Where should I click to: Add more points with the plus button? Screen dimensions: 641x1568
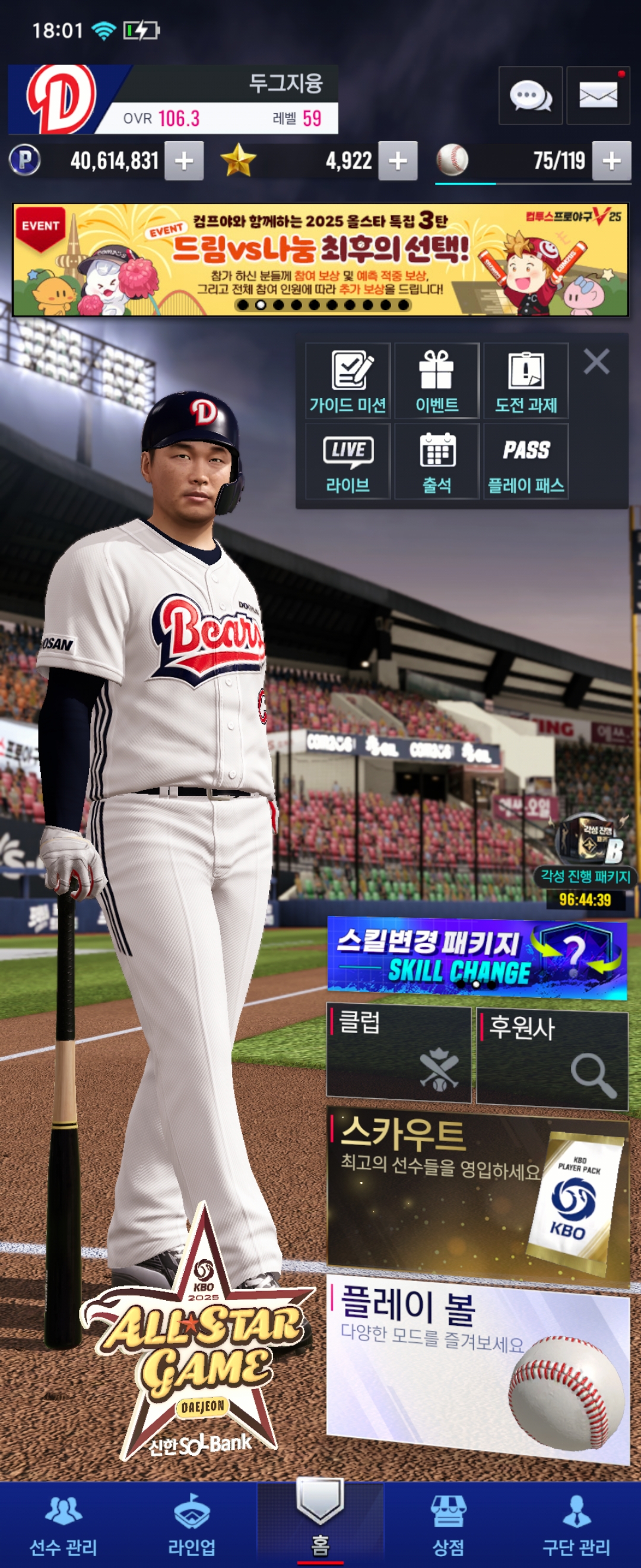[x=184, y=161]
